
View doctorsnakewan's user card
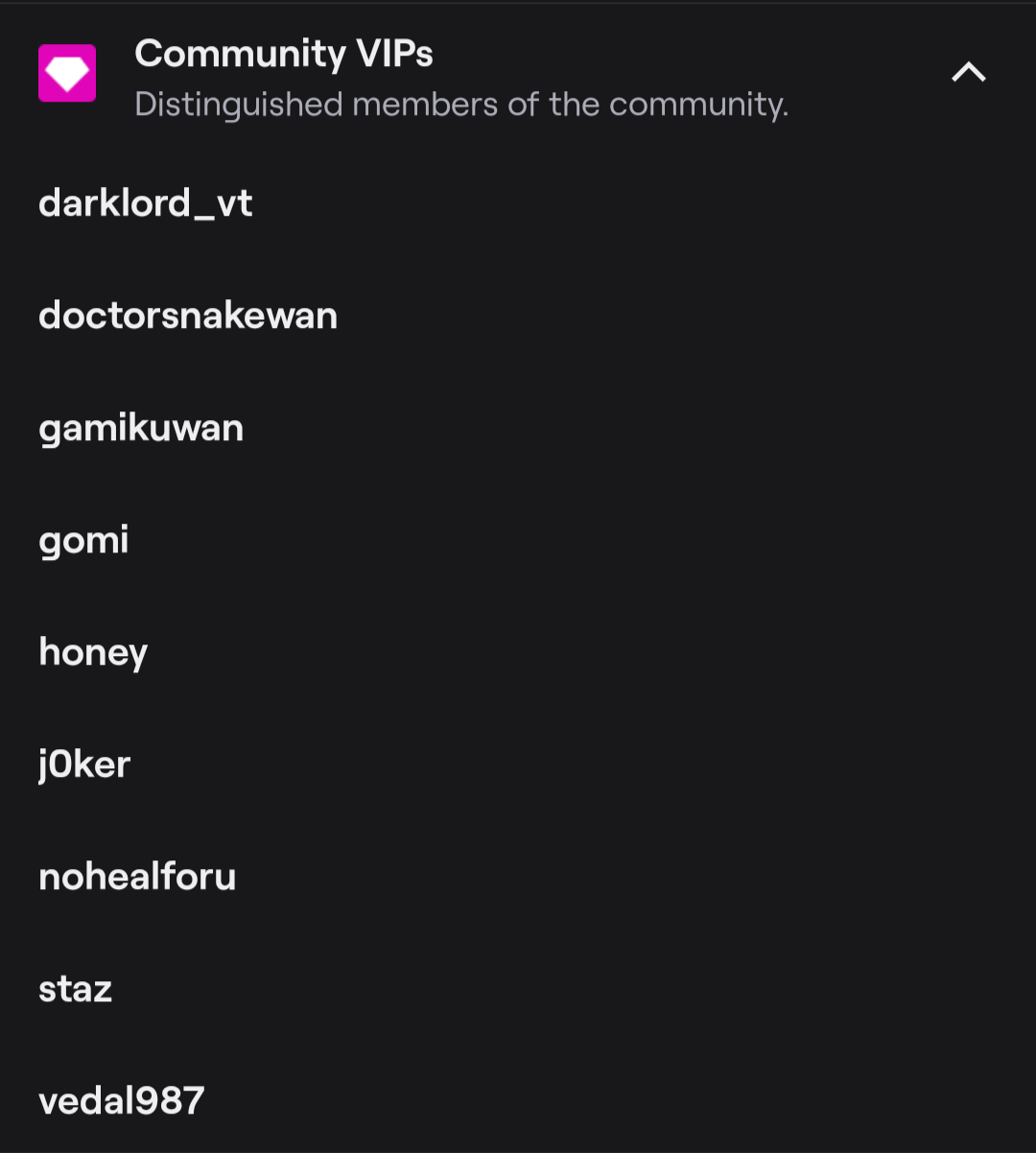click(188, 316)
